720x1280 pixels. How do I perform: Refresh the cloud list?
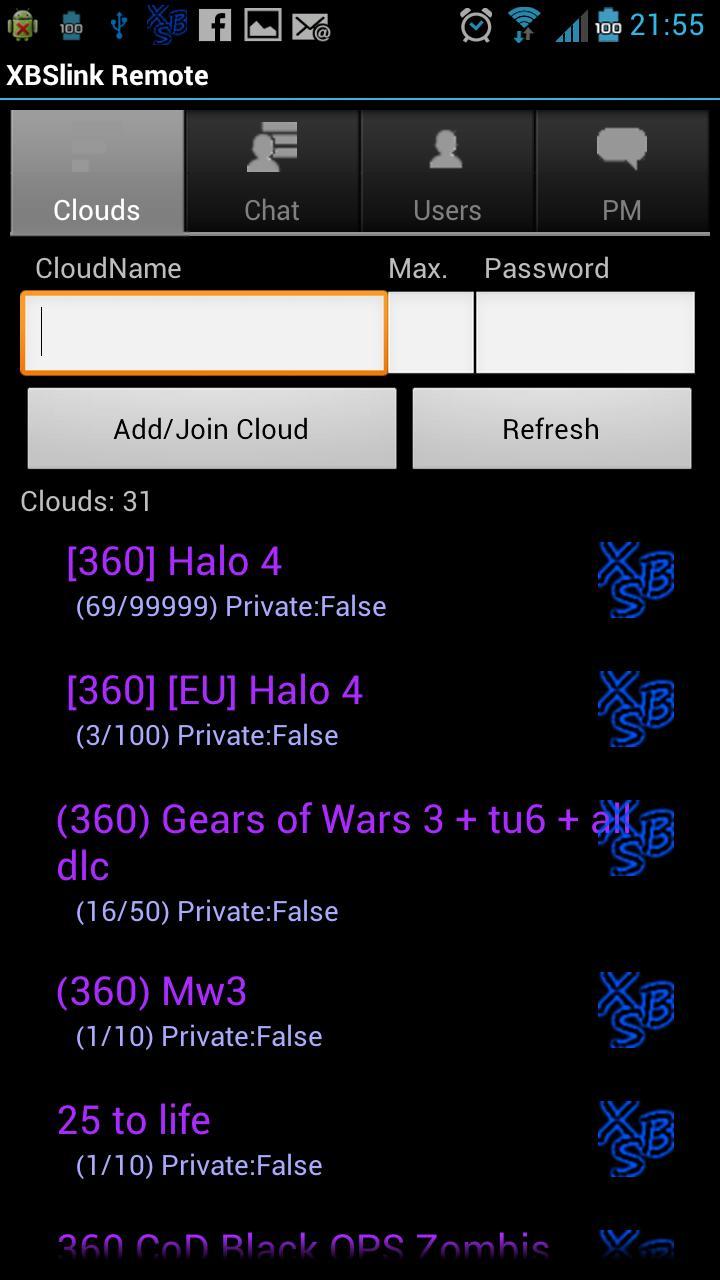click(x=551, y=428)
